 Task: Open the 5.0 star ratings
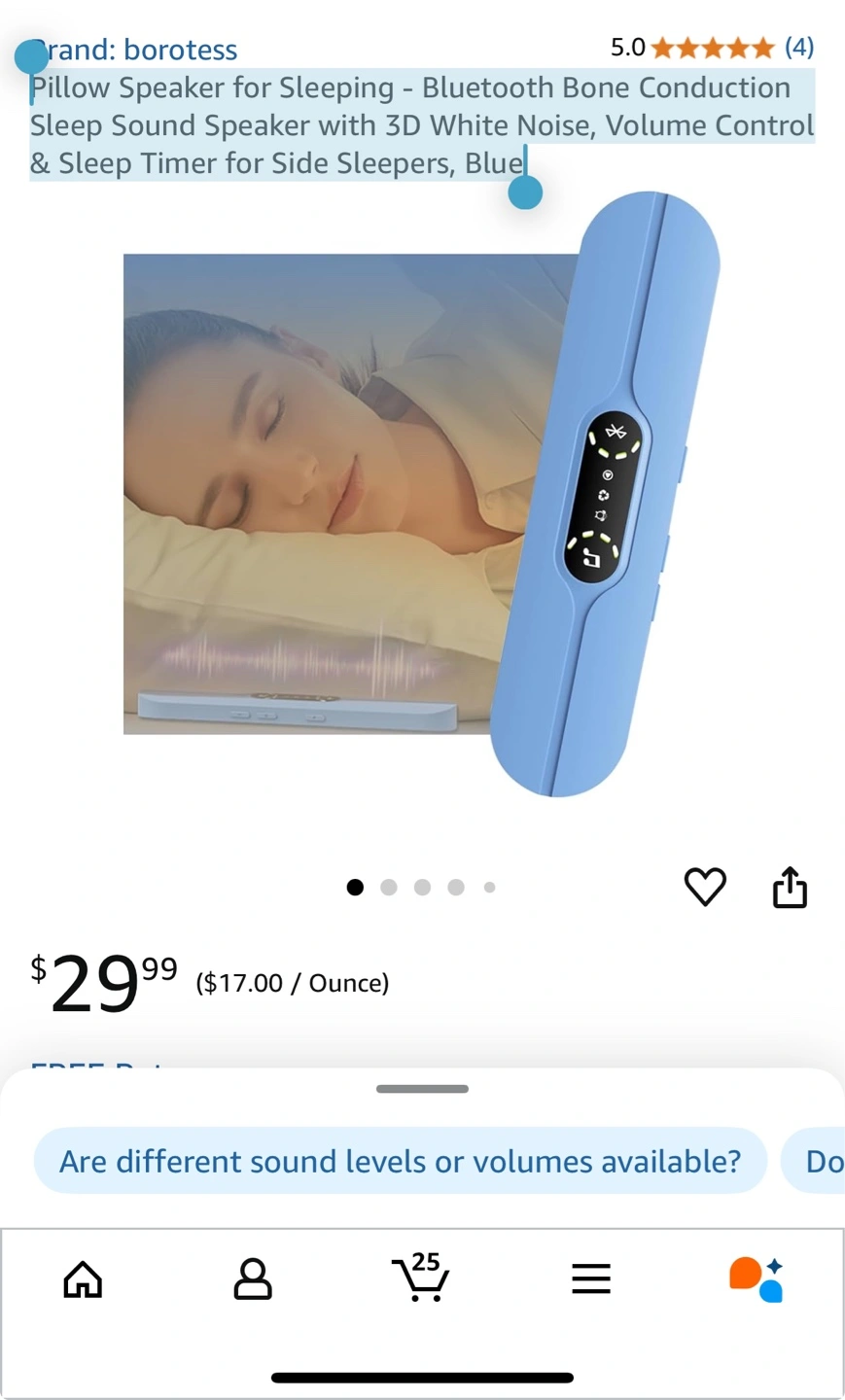(x=712, y=47)
